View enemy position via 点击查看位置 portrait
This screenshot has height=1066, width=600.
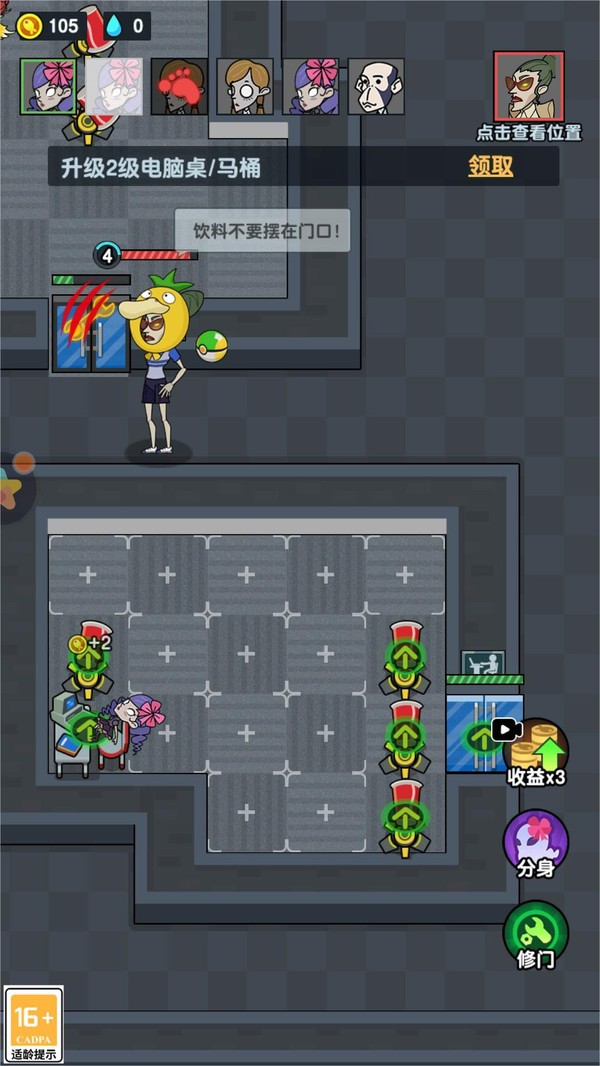coord(528,86)
